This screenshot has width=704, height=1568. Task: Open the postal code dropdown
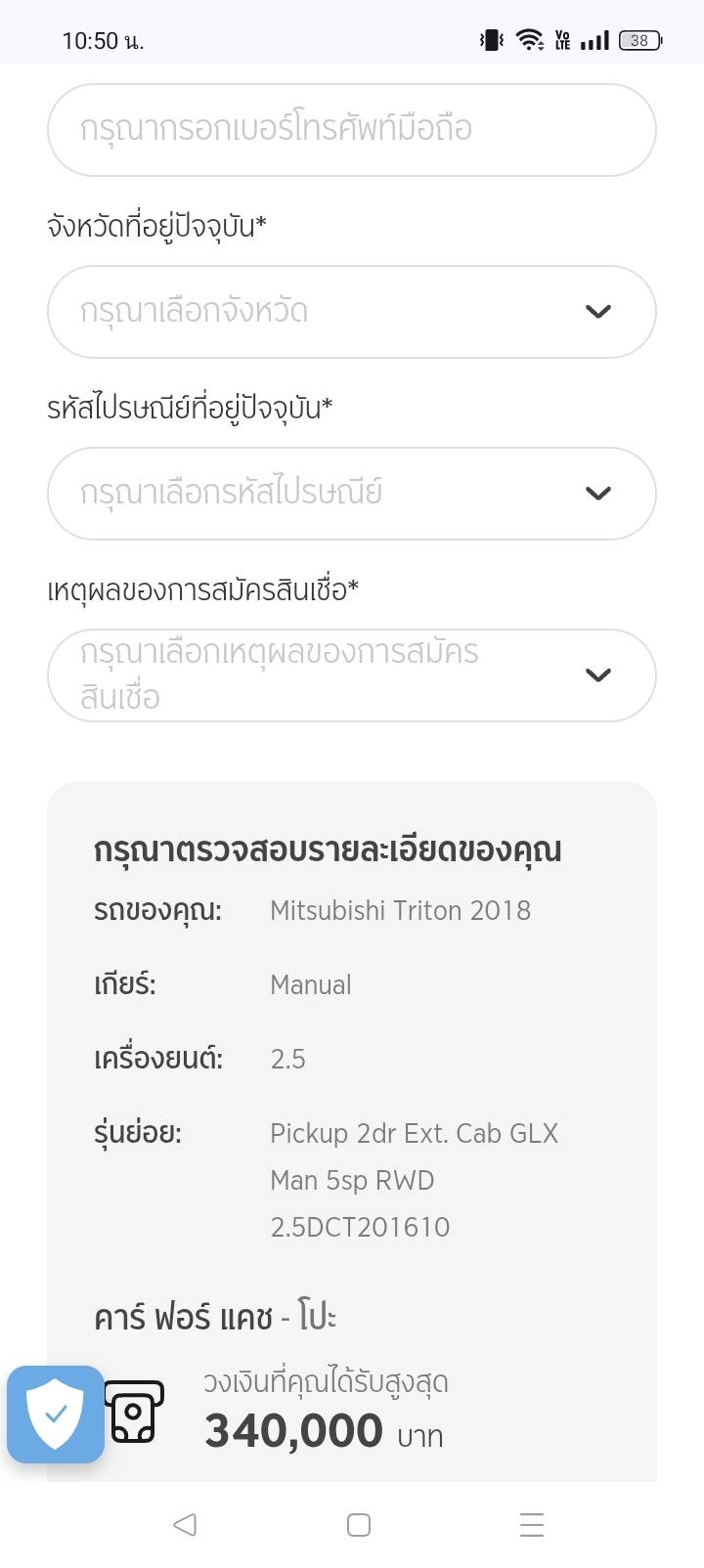tap(351, 493)
